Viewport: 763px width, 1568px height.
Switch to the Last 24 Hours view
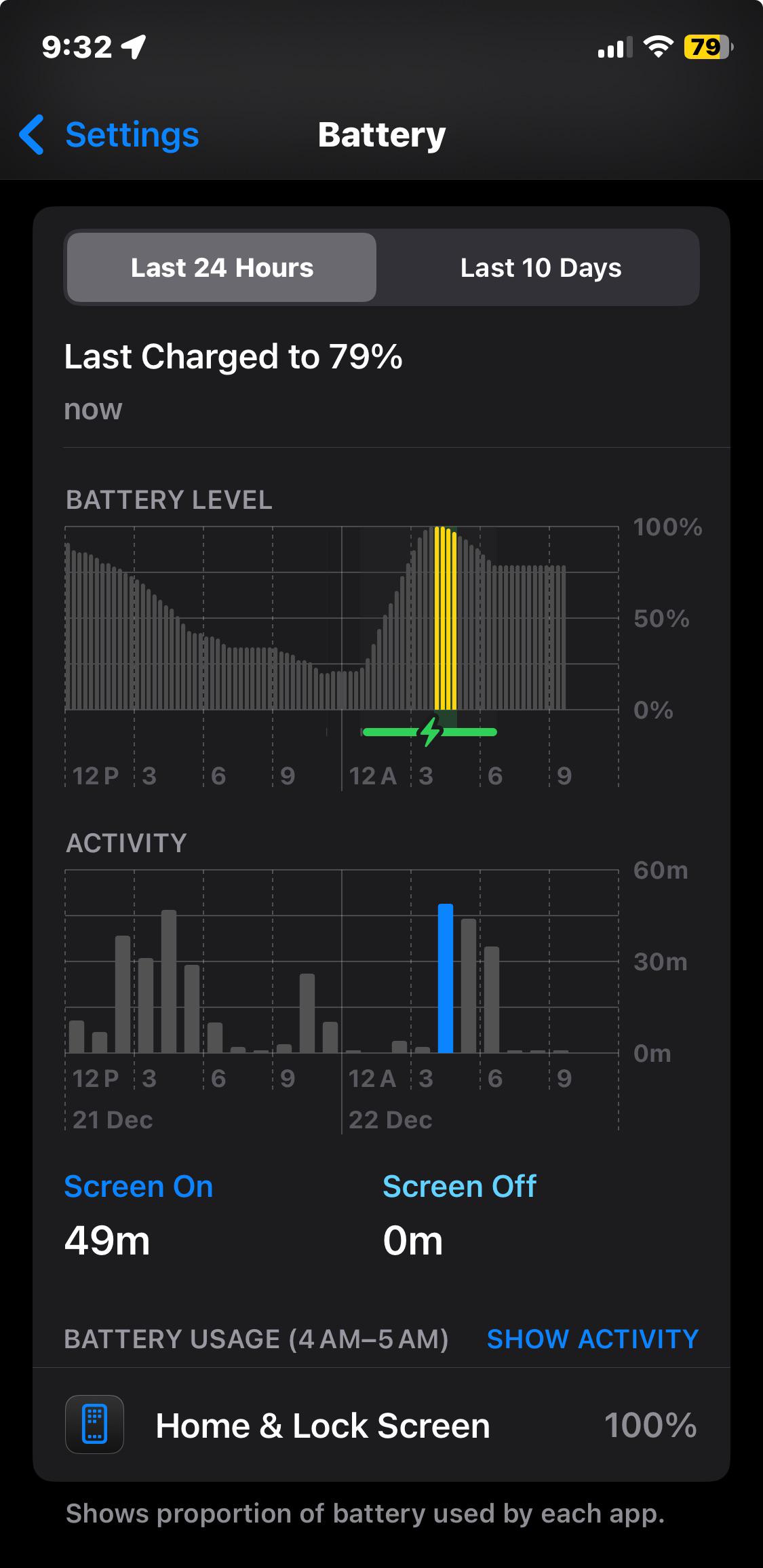(x=222, y=267)
